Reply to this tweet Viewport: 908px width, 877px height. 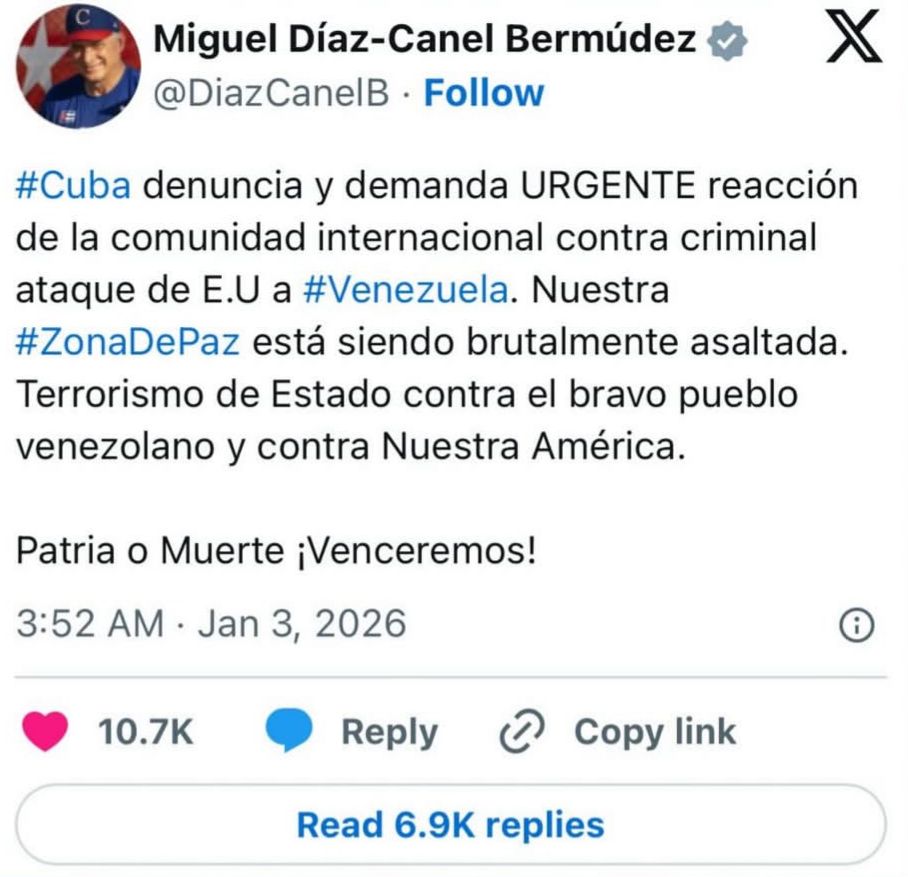[x=388, y=731]
